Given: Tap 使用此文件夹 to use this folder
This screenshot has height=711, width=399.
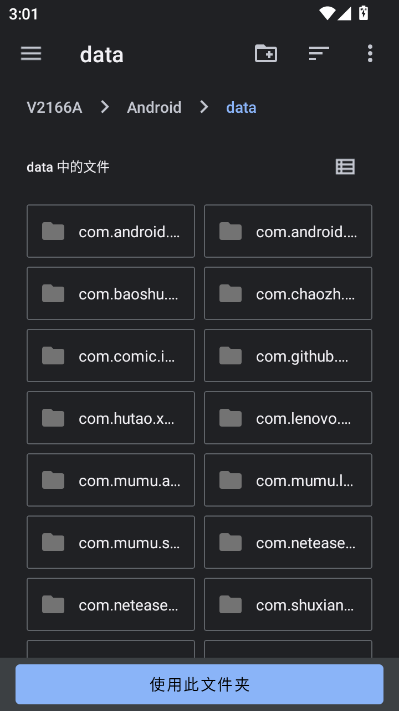Looking at the screenshot, I should point(200,684).
